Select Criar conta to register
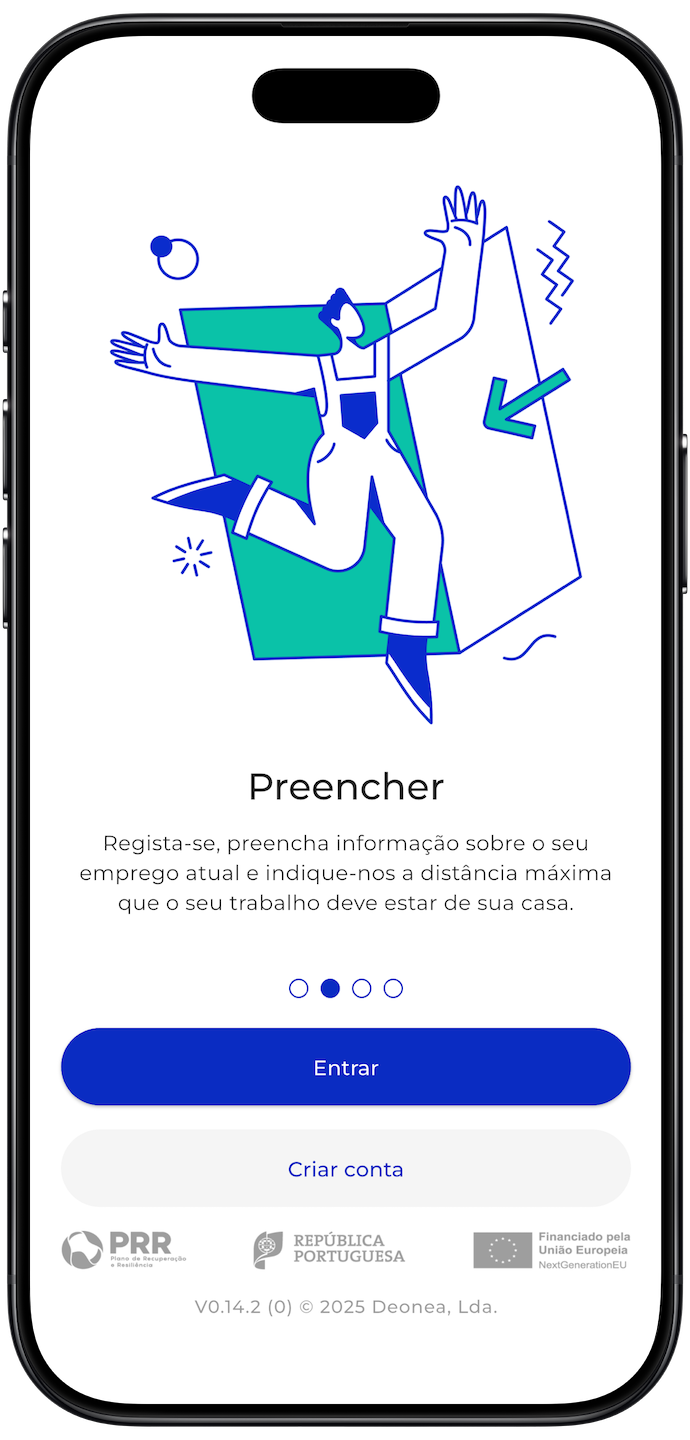 [345, 1169]
